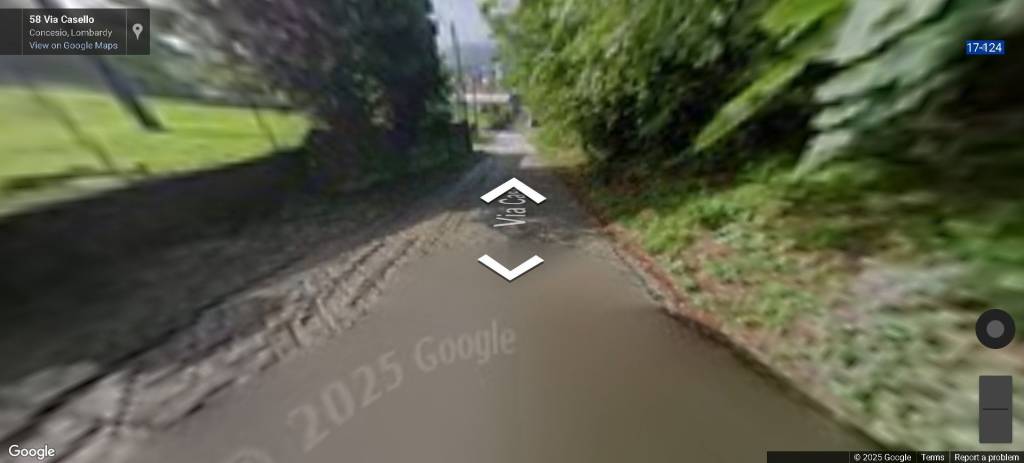Open the Terms link
Screen dimensions: 1024x463
pos(932,457)
